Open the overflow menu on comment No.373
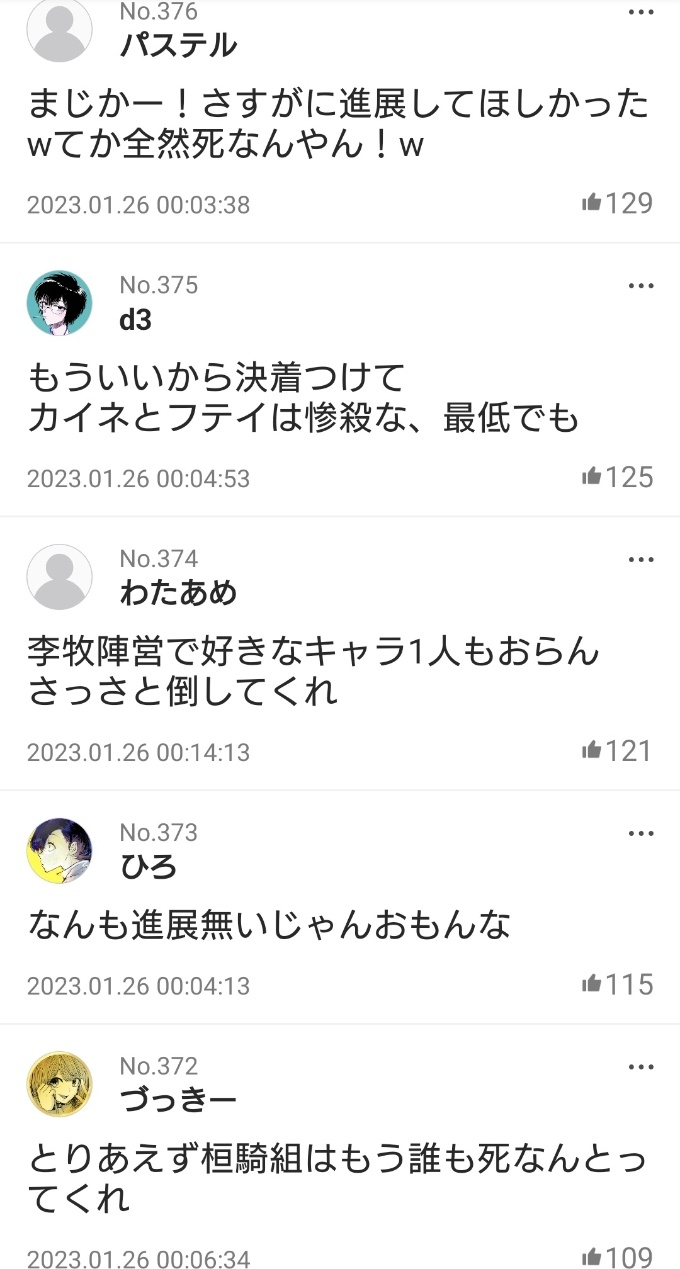The image size is (680, 1269). pyautogui.click(x=640, y=833)
